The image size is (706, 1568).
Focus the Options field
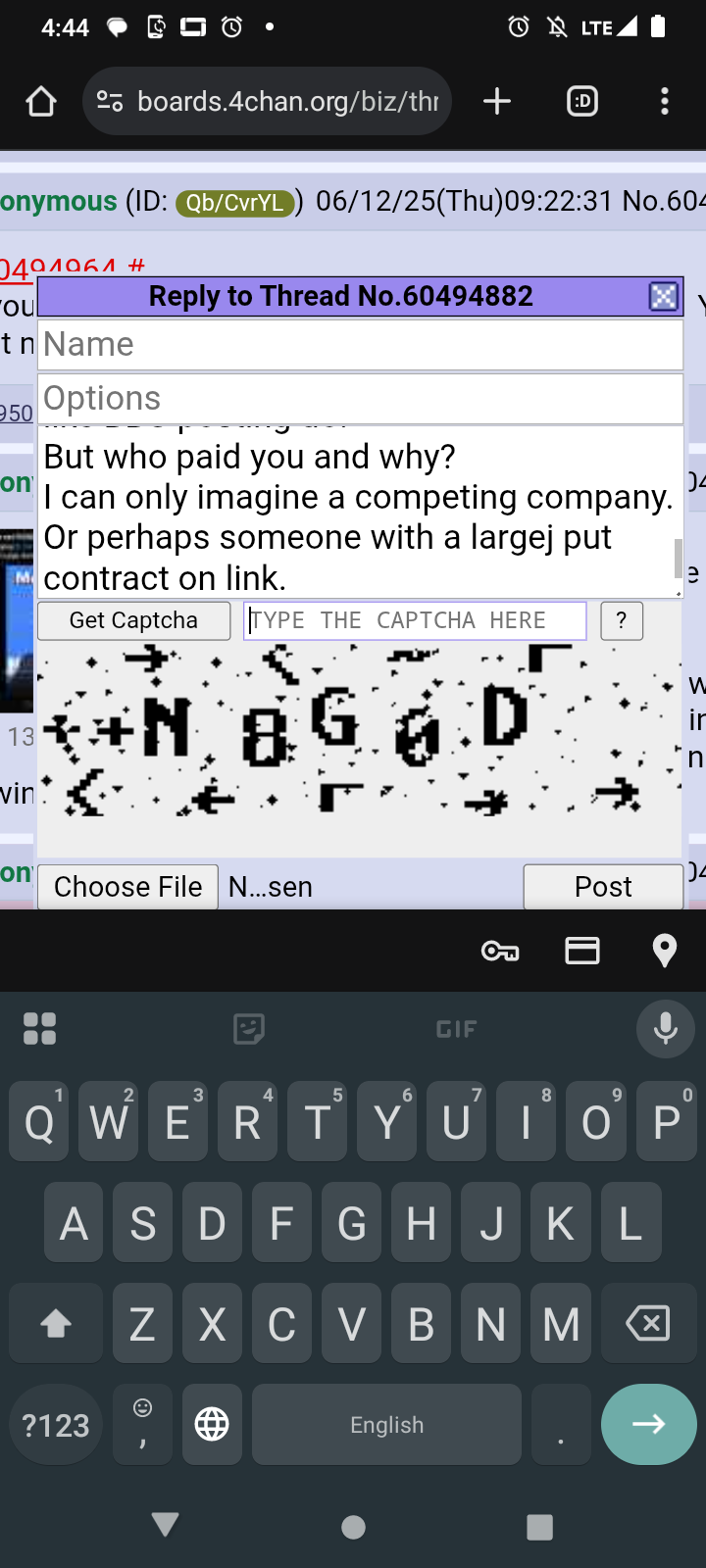coord(360,399)
